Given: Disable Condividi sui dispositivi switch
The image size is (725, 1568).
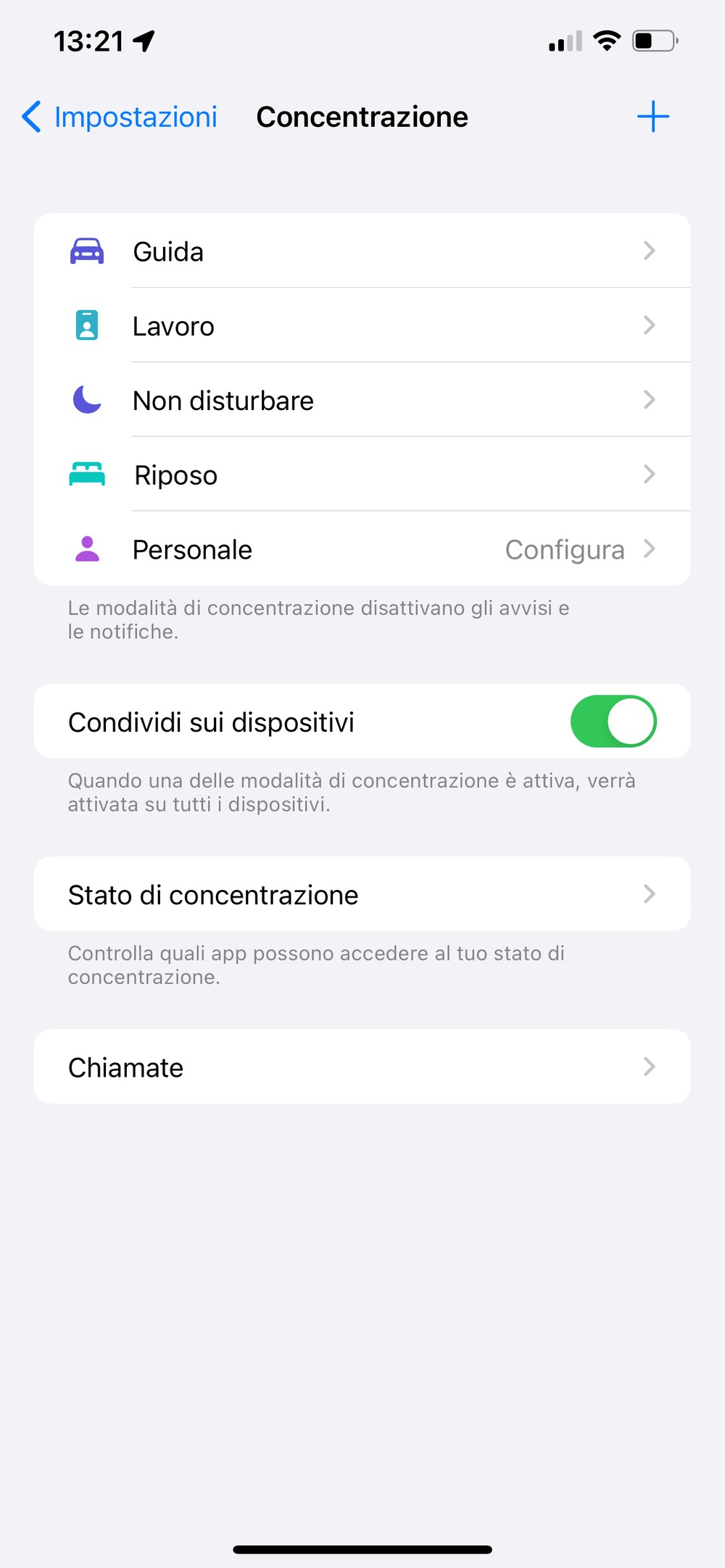Looking at the screenshot, I should (613, 722).
